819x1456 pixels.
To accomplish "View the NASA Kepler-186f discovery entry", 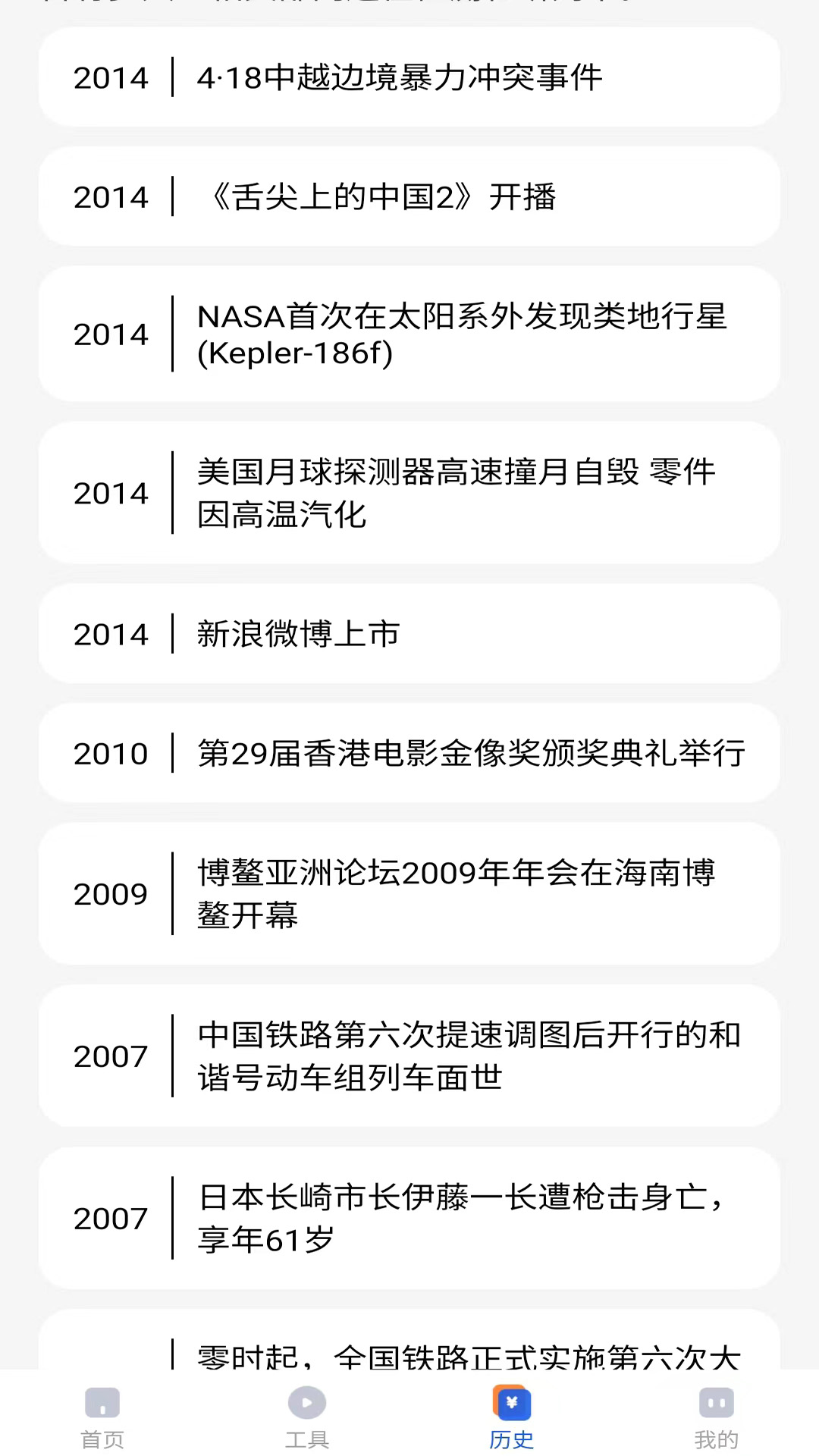I will coord(409,334).
